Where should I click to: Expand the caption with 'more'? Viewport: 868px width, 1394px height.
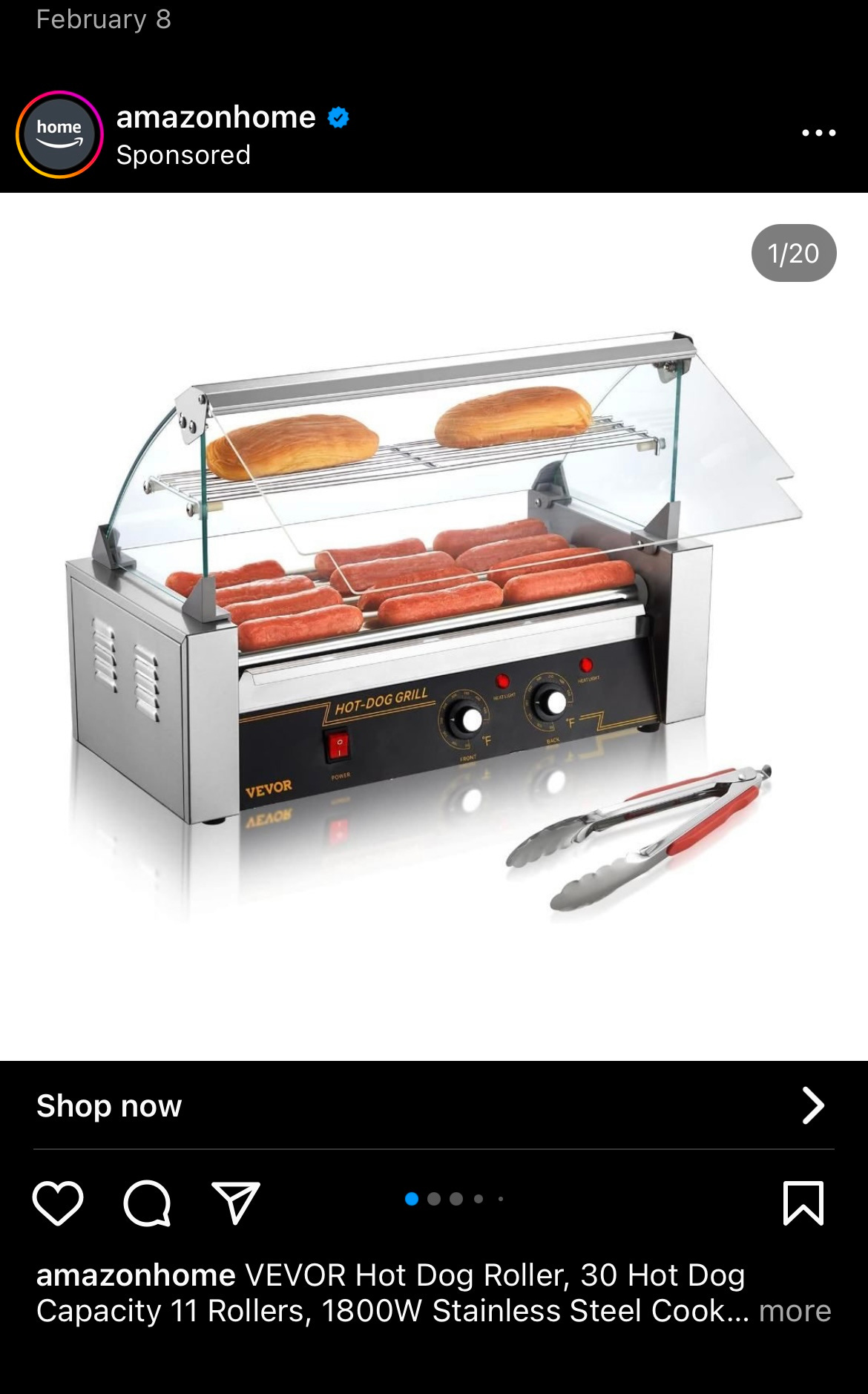point(795,1311)
